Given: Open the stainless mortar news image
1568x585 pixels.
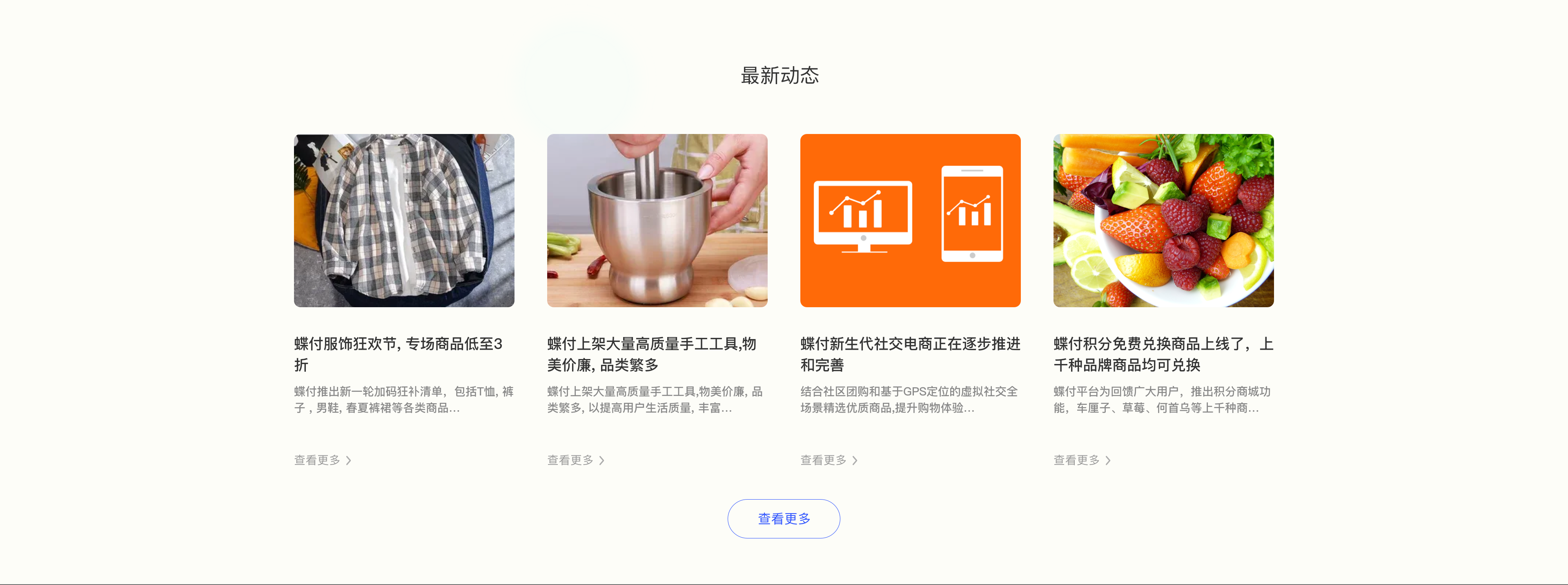Looking at the screenshot, I should point(657,220).
